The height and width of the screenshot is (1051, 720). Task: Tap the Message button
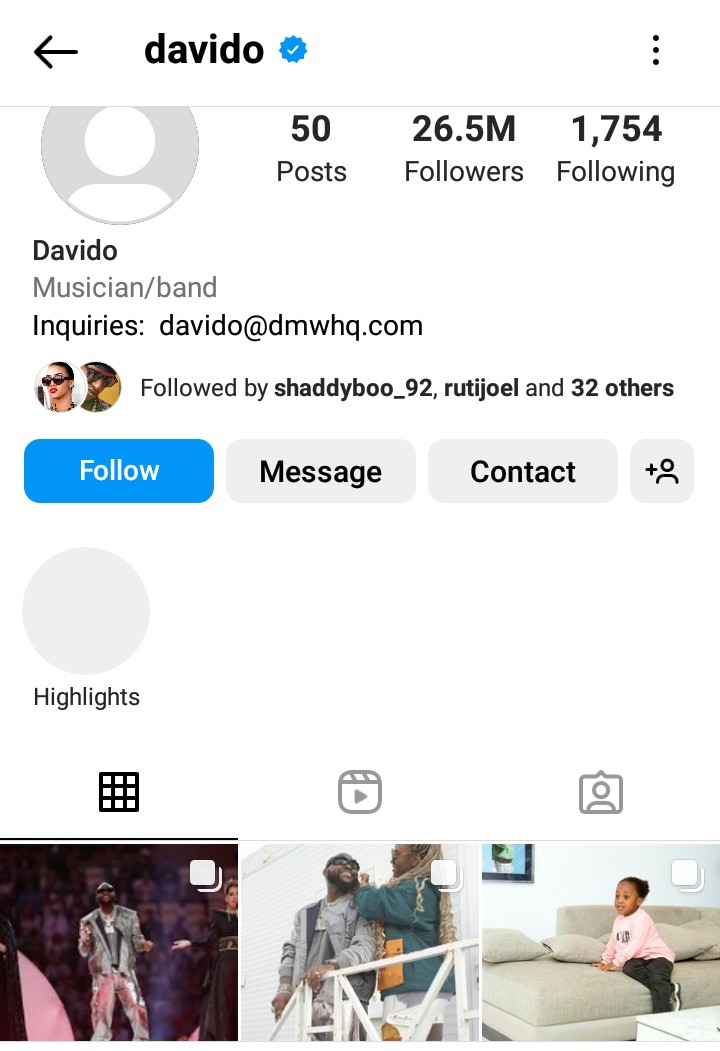click(x=320, y=471)
